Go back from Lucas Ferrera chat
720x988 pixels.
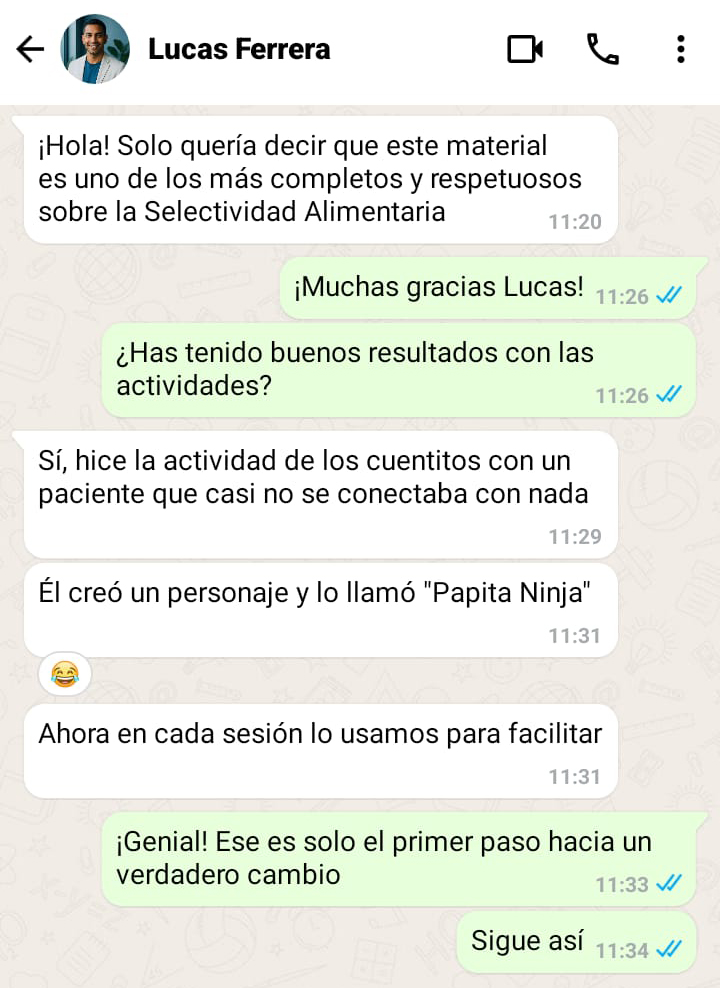pos(30,49)
